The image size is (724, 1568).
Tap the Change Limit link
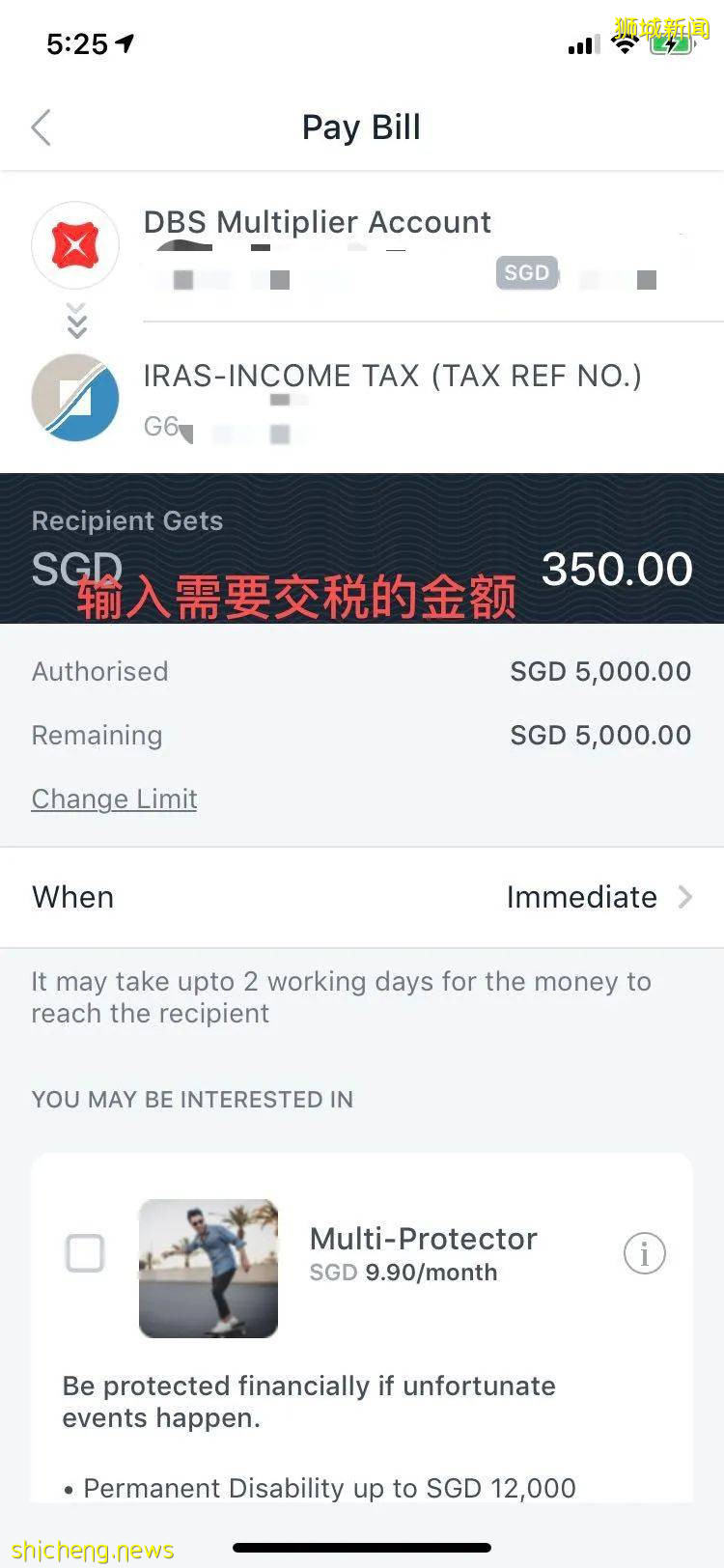tap(114, 798)
